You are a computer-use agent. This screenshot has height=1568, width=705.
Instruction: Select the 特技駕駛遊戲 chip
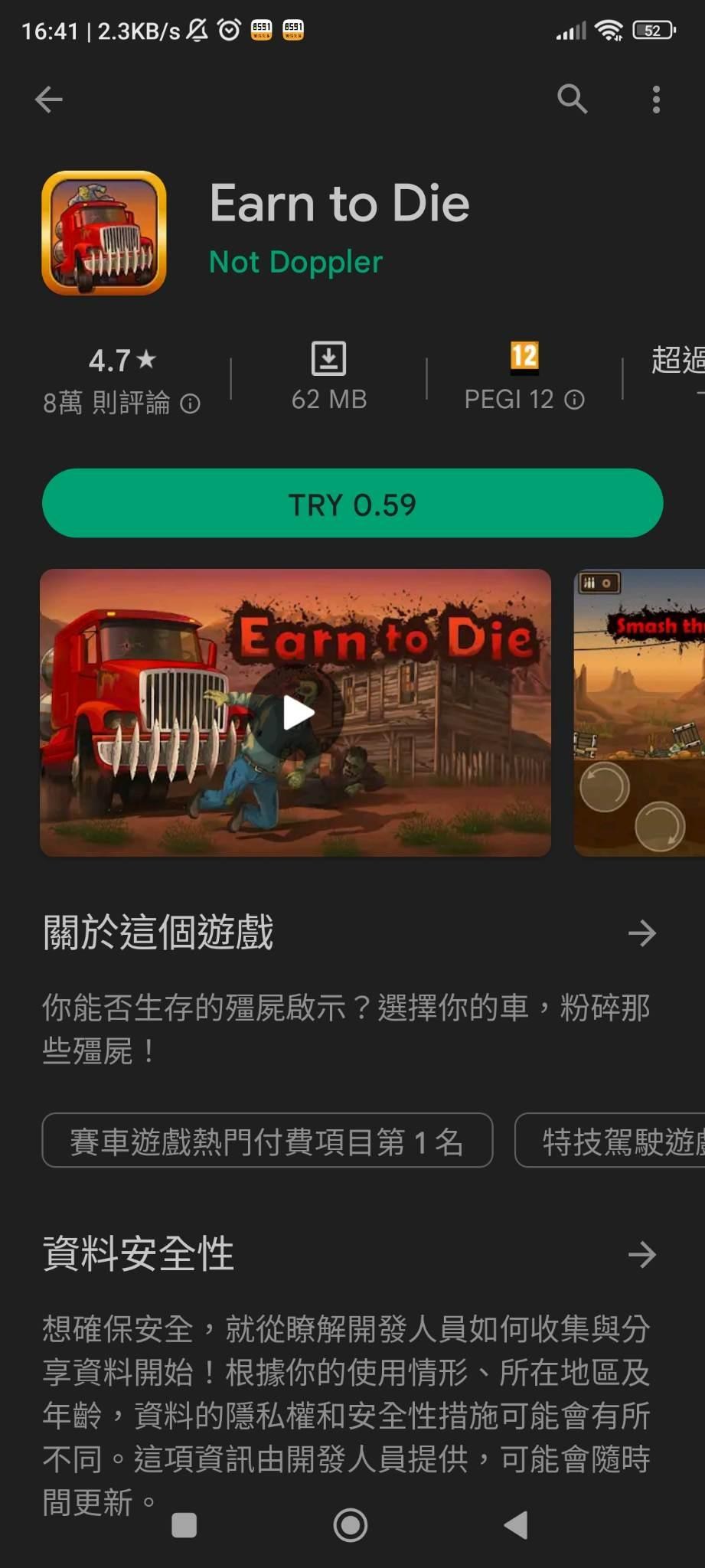pos(612,1141)
